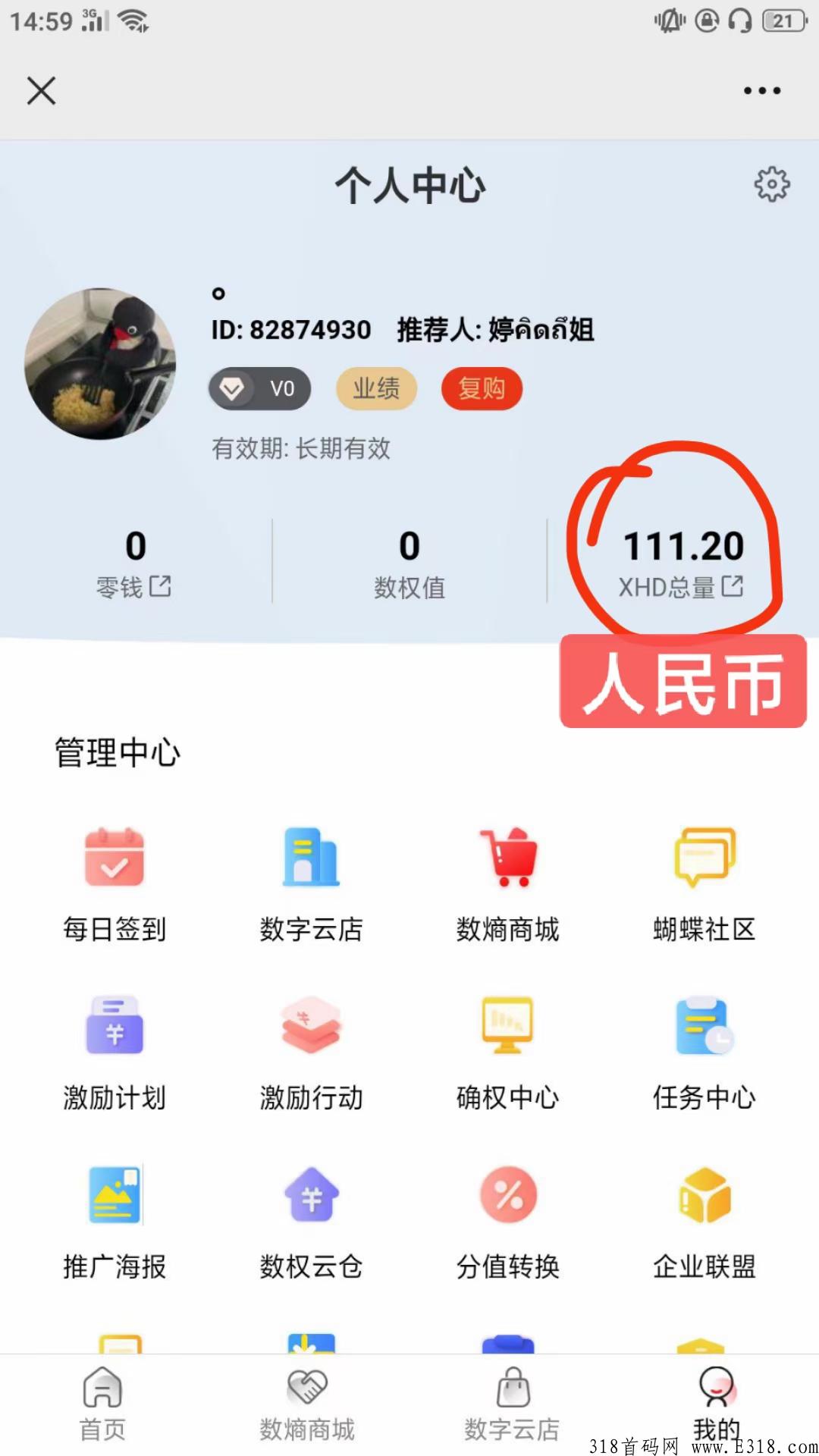This screenshot has width=819, height=1456.
Task: Open the XHD总量 detail link
Action: pyautogui.click(x=679, y=586)
